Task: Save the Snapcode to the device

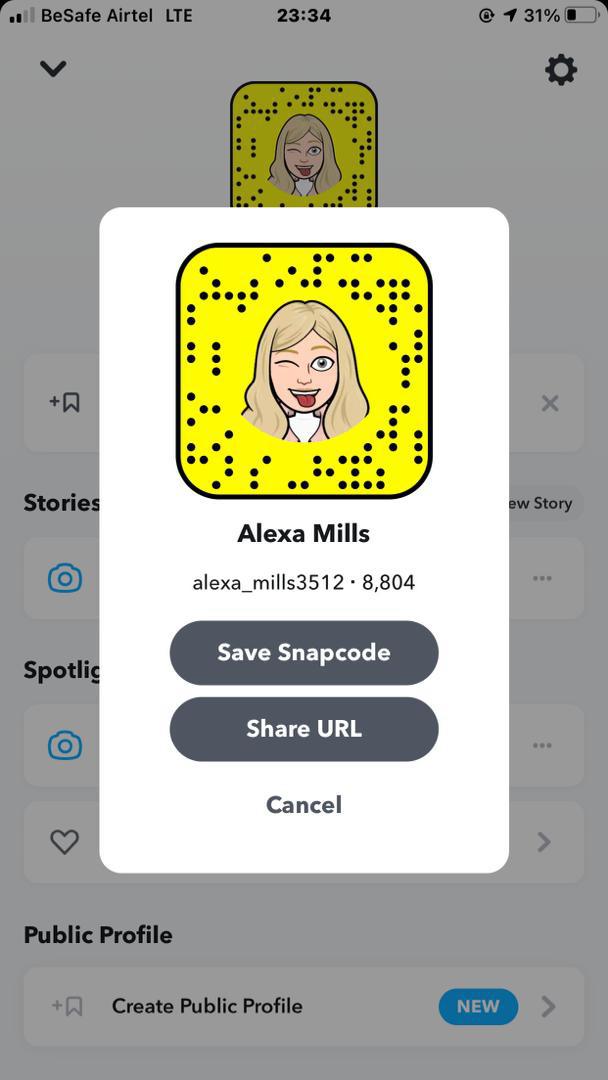Action: pos(304,653)
